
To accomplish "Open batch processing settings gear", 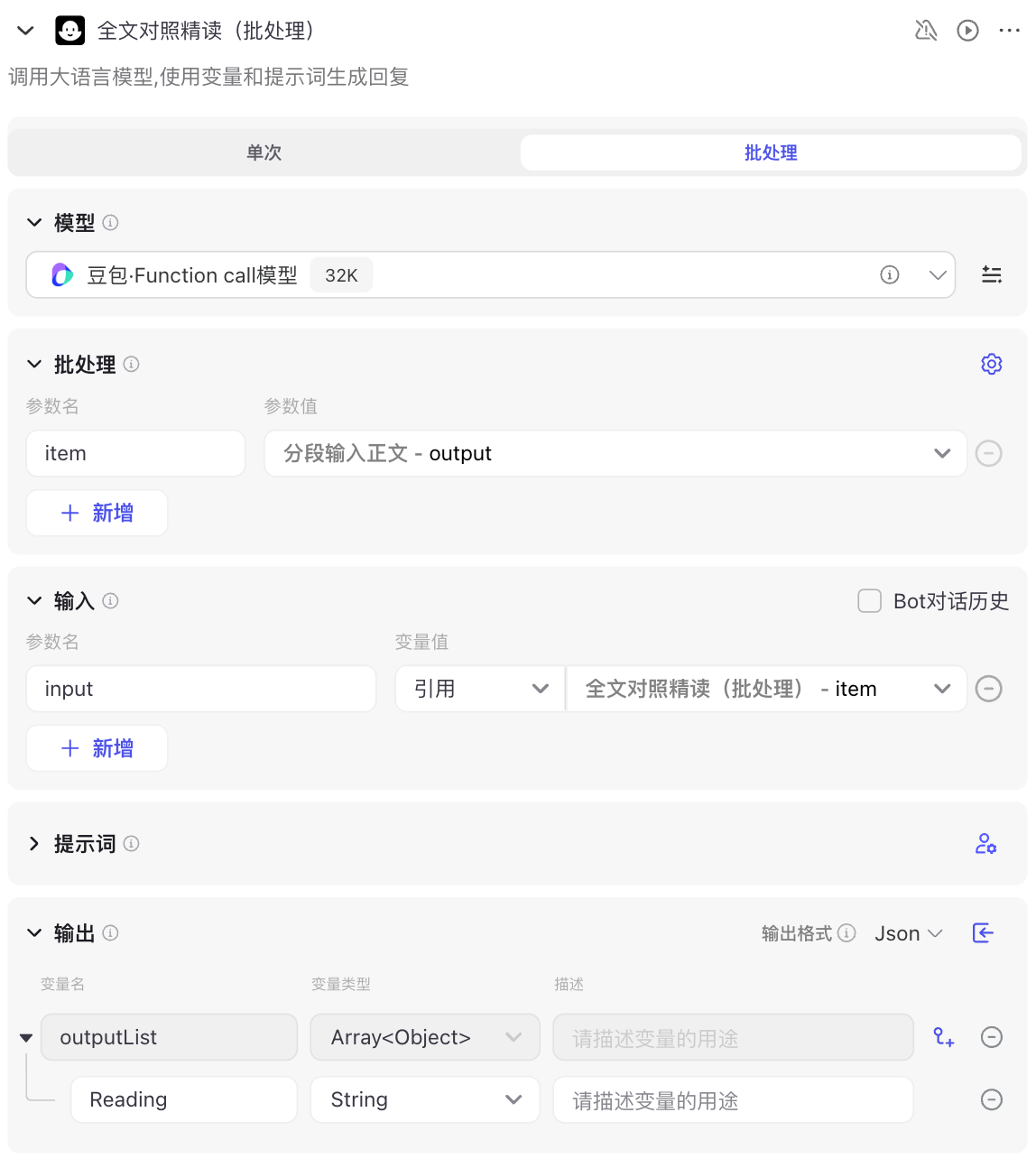I will click(991, 364).
